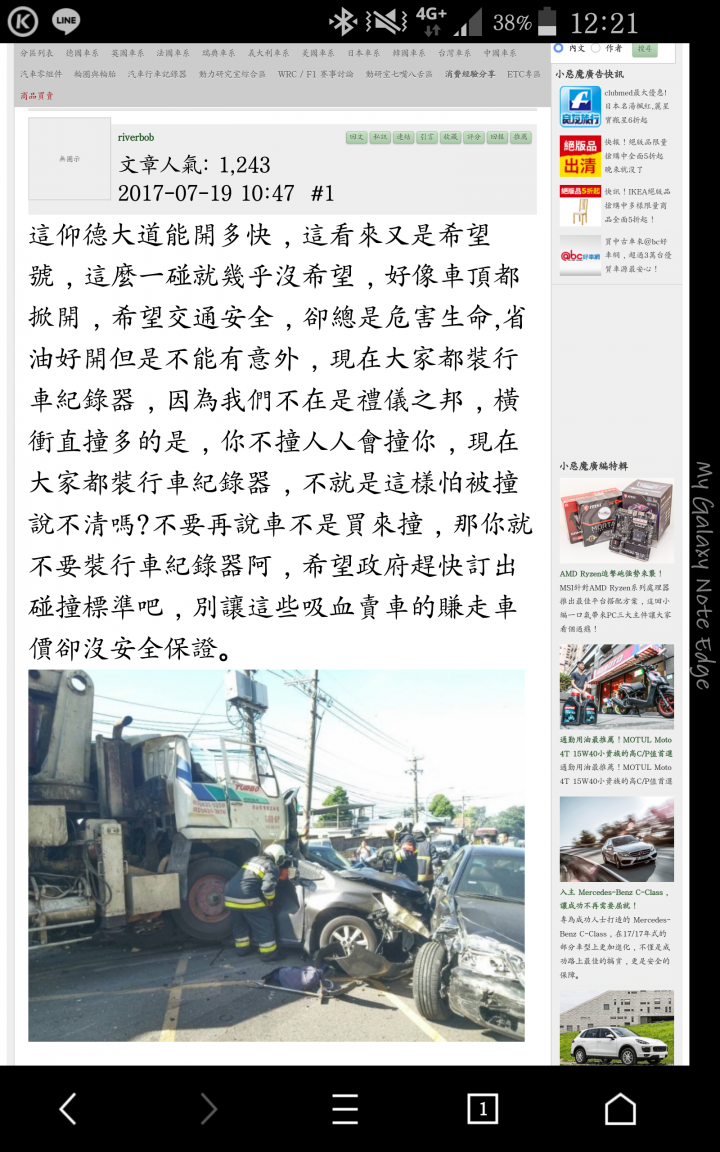Viewport: 720px width, 1152px height.
Task: Open the 德國車系 forum link
Action: click(x=82, y=53)
